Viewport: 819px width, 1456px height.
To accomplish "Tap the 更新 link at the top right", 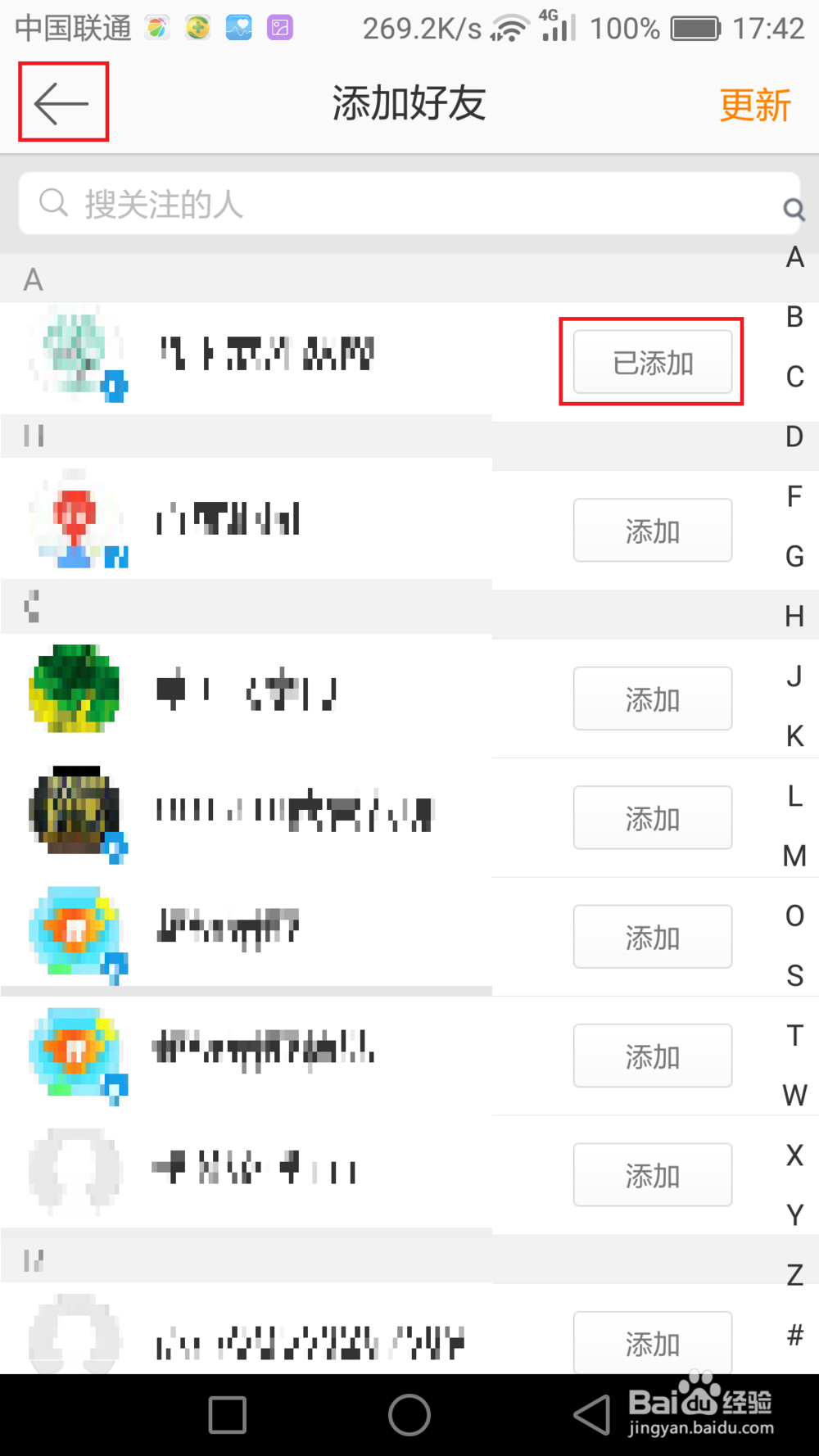I will tap(755, 105).
